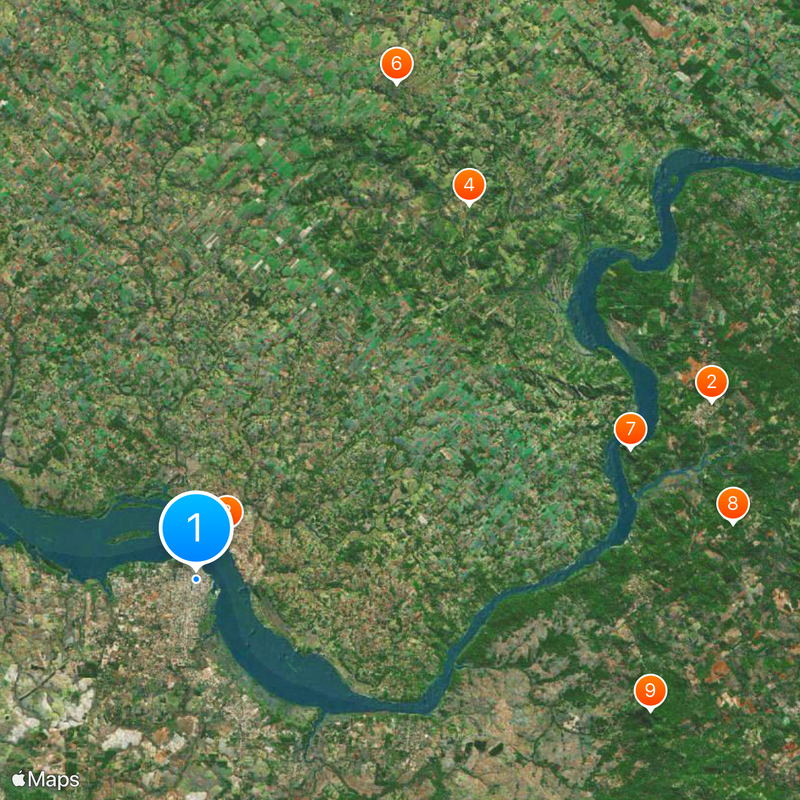Open the Apple Maps attribution logo
This screenshot has height=800, width=800.
[45, 779]
